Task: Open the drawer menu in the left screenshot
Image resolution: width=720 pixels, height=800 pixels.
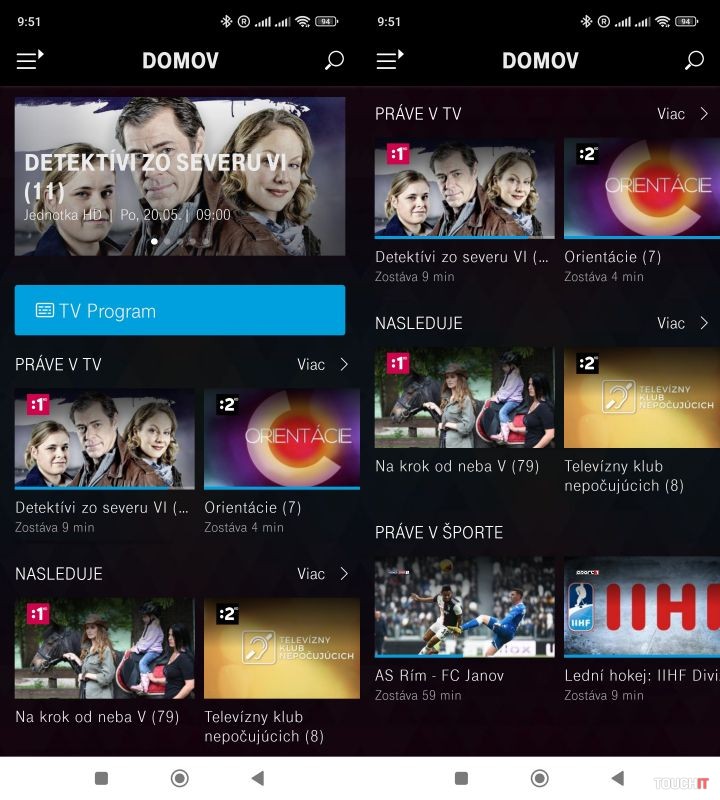Action: pyautogui.click(x=30, y=61)
